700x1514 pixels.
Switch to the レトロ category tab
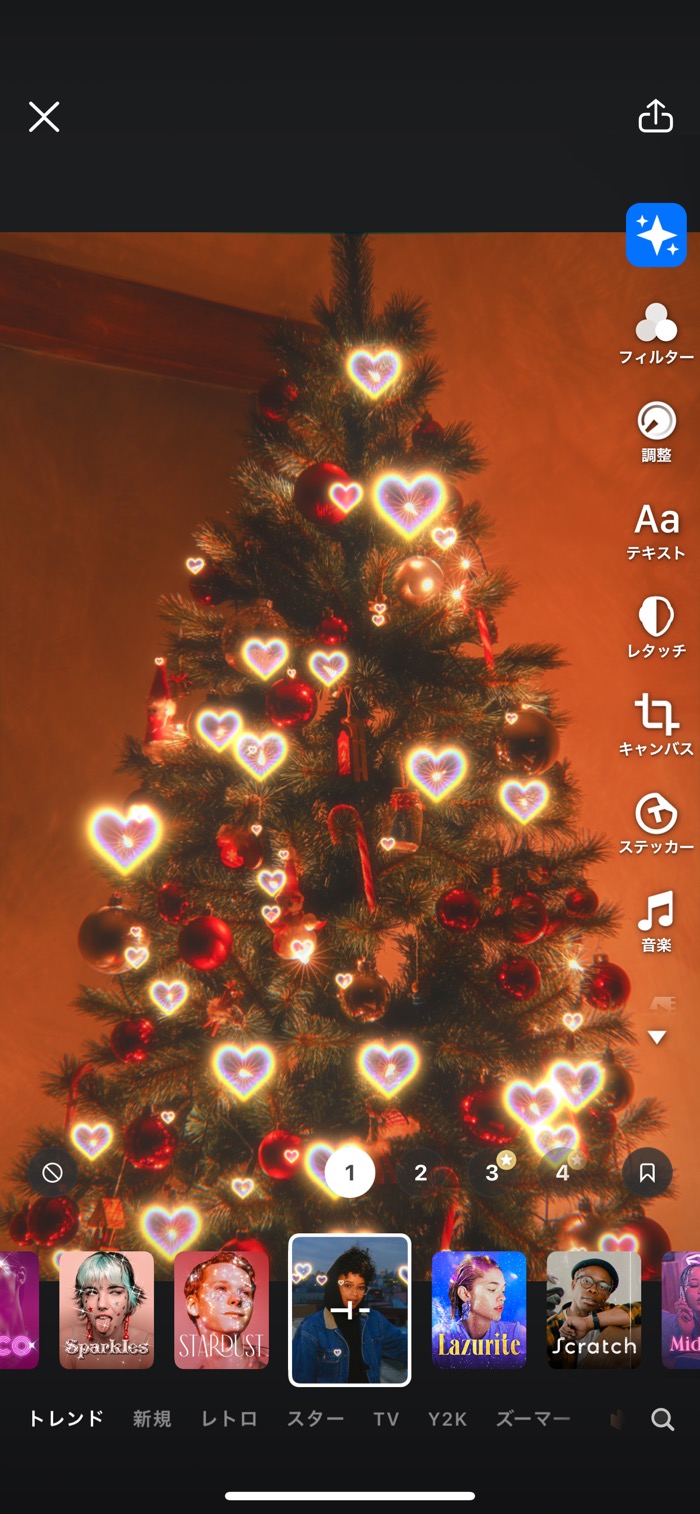229,1418
